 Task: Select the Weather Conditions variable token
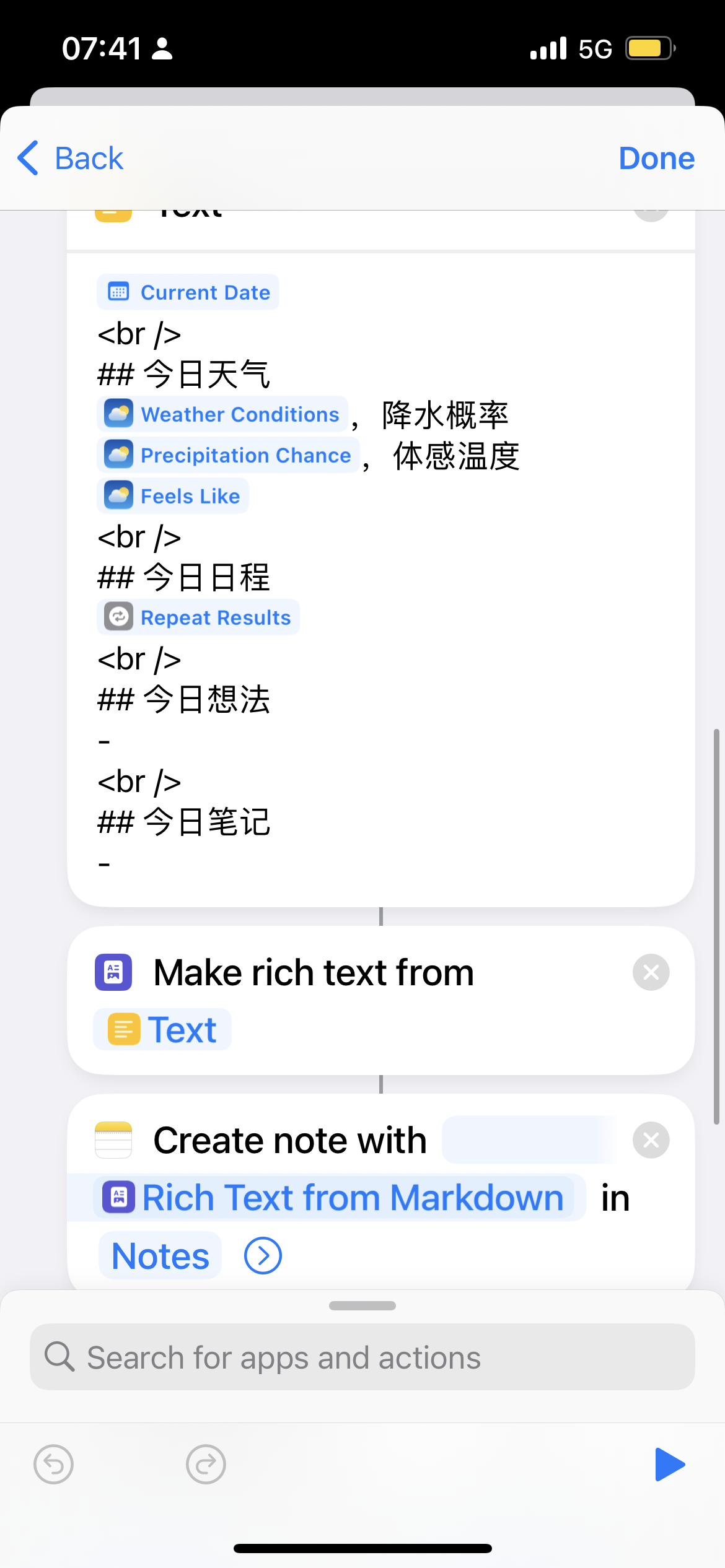pyautogui.click(x=223, y=414)
